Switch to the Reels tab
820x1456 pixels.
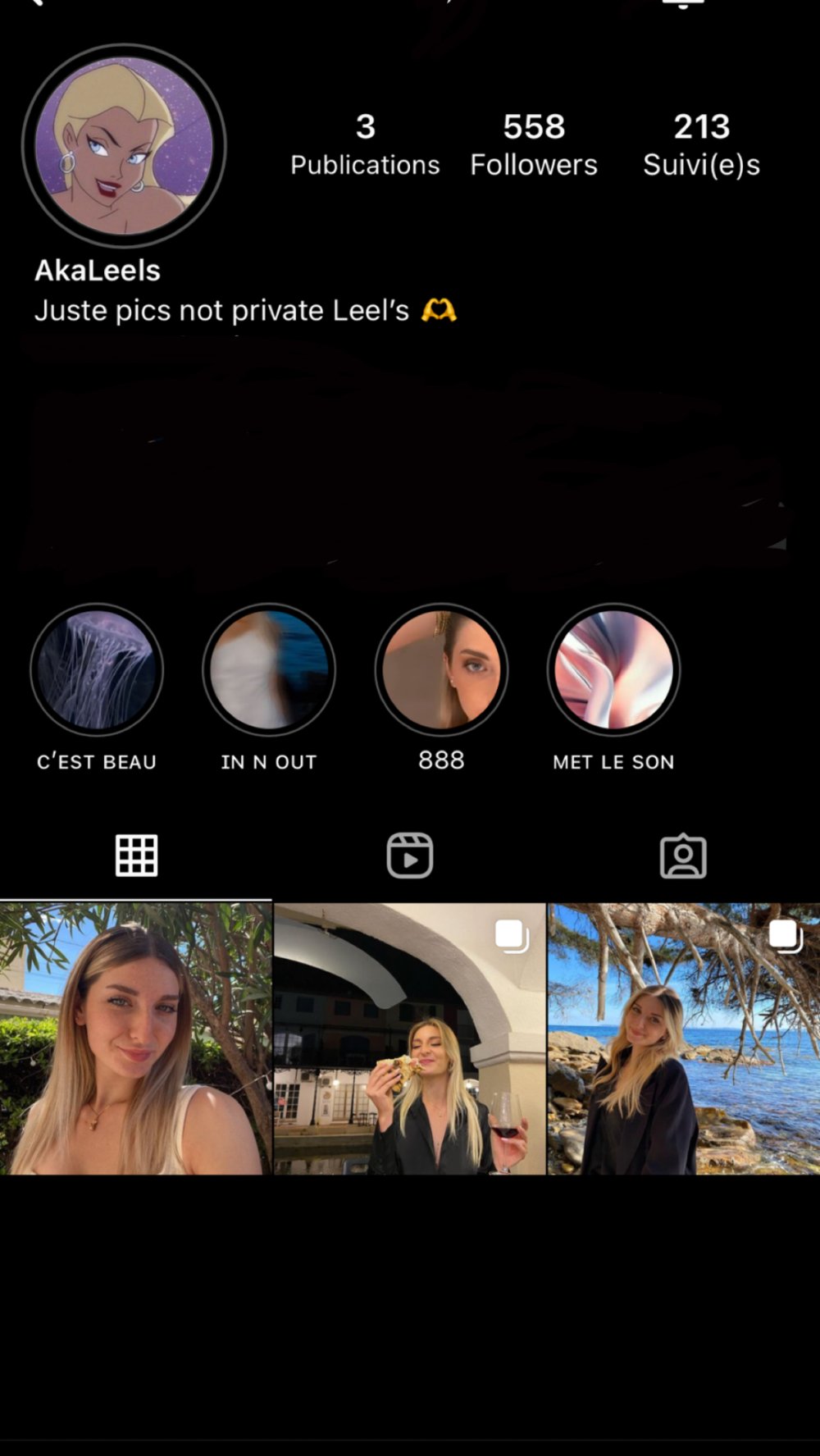coord(410,856)
